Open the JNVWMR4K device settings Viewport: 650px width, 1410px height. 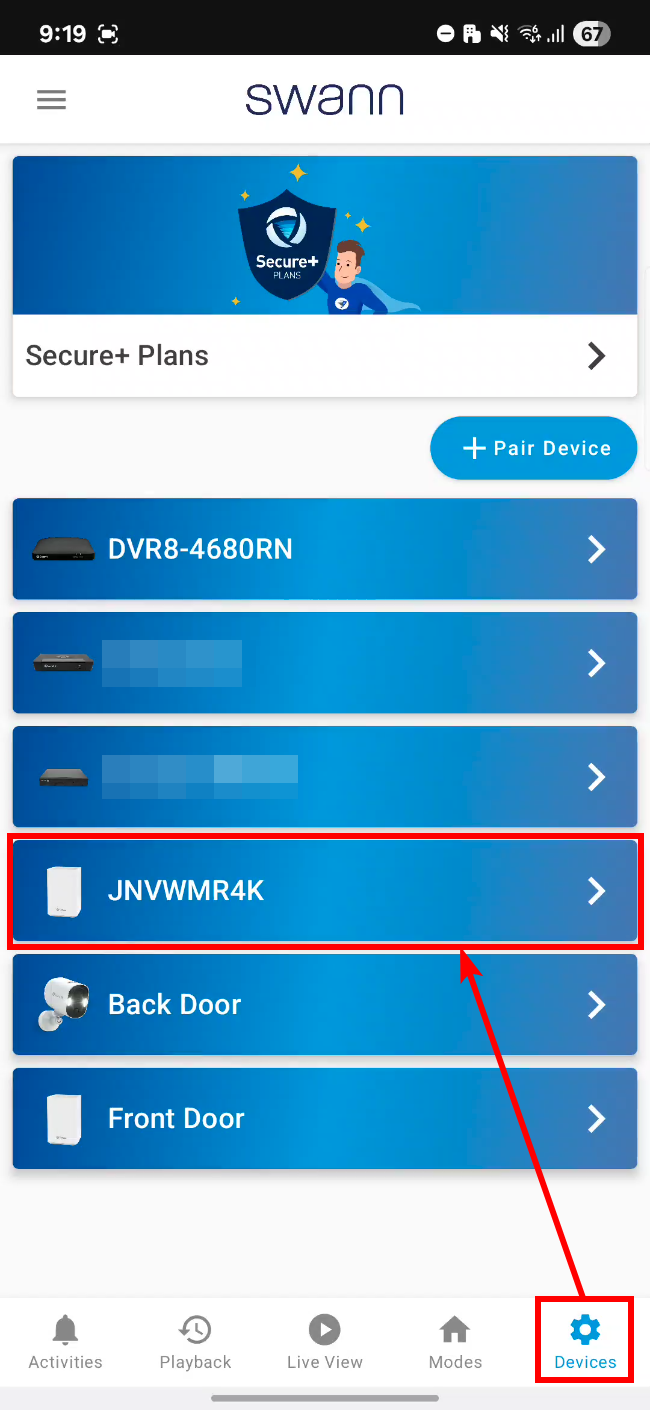tap(324, 891)
